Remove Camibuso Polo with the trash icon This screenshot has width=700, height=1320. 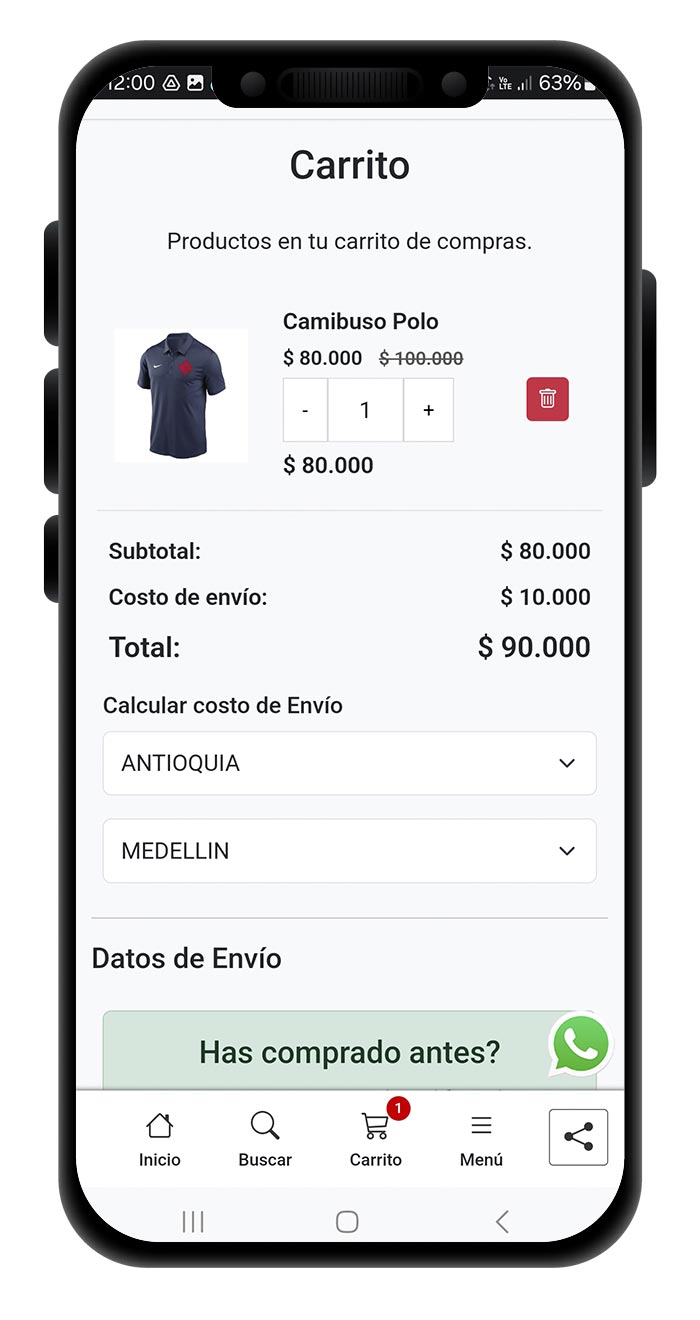tap(547, 399)
